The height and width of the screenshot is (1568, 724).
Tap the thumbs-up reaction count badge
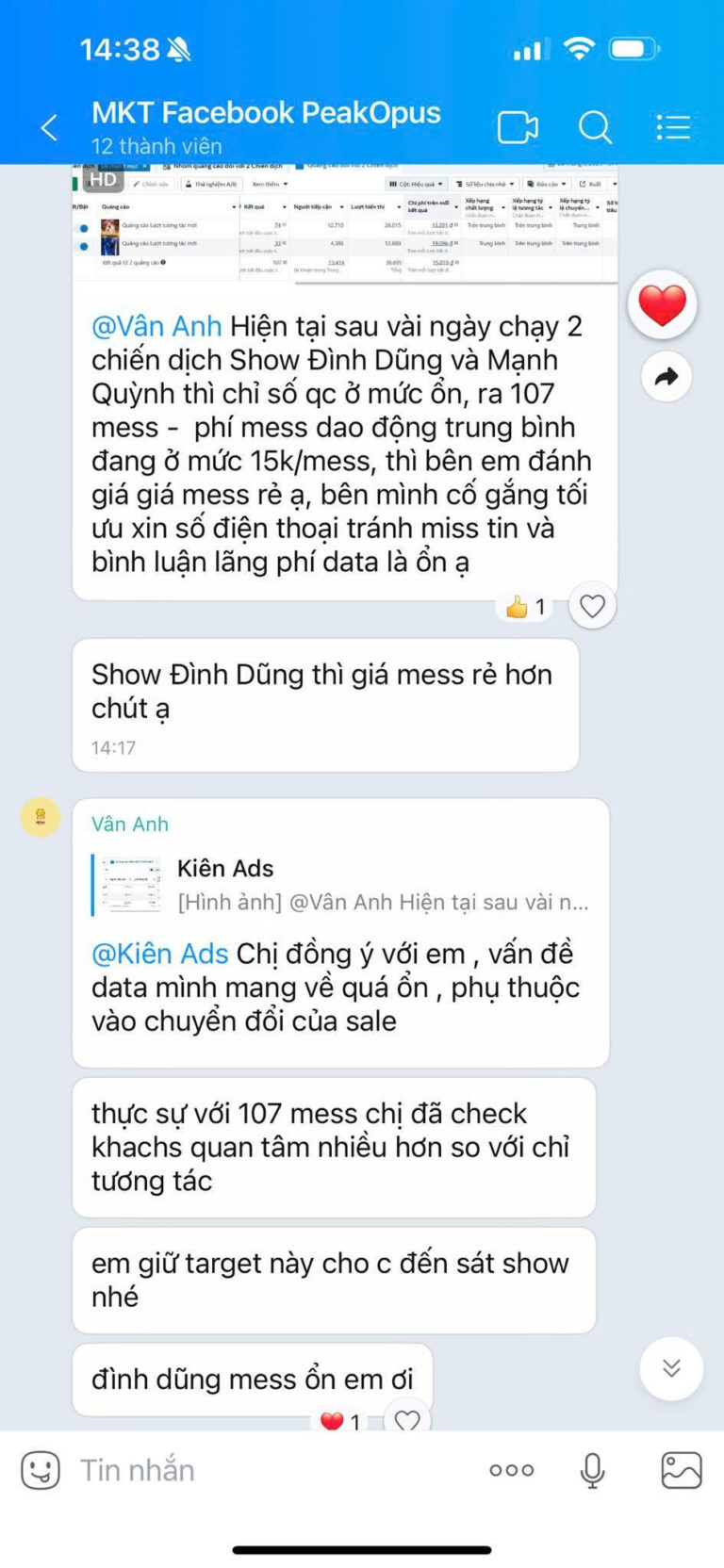pyautogui.click(x=523, y=606)
